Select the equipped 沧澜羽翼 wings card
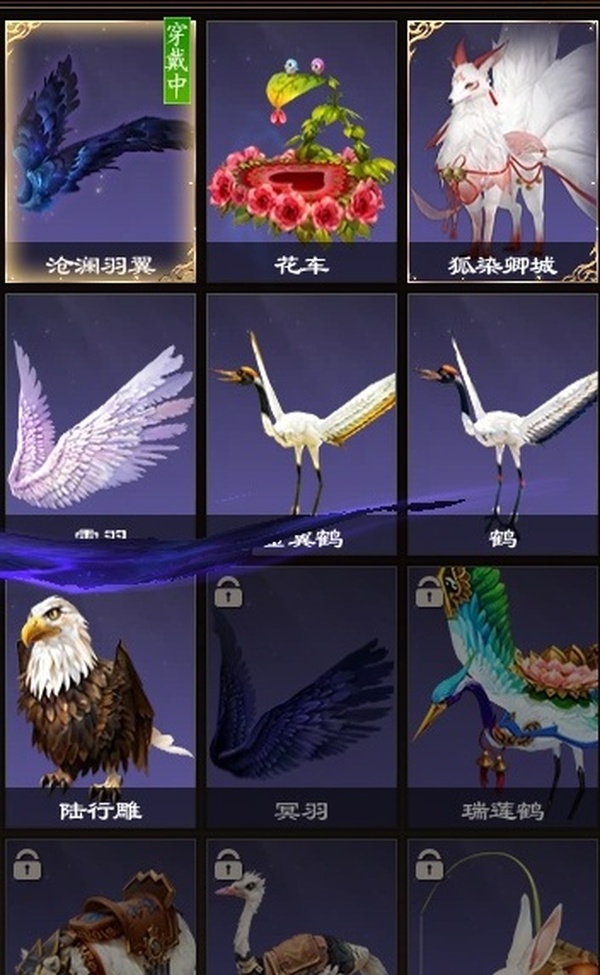The width and height of the screenshot is (600, 975). click(100, 150)
